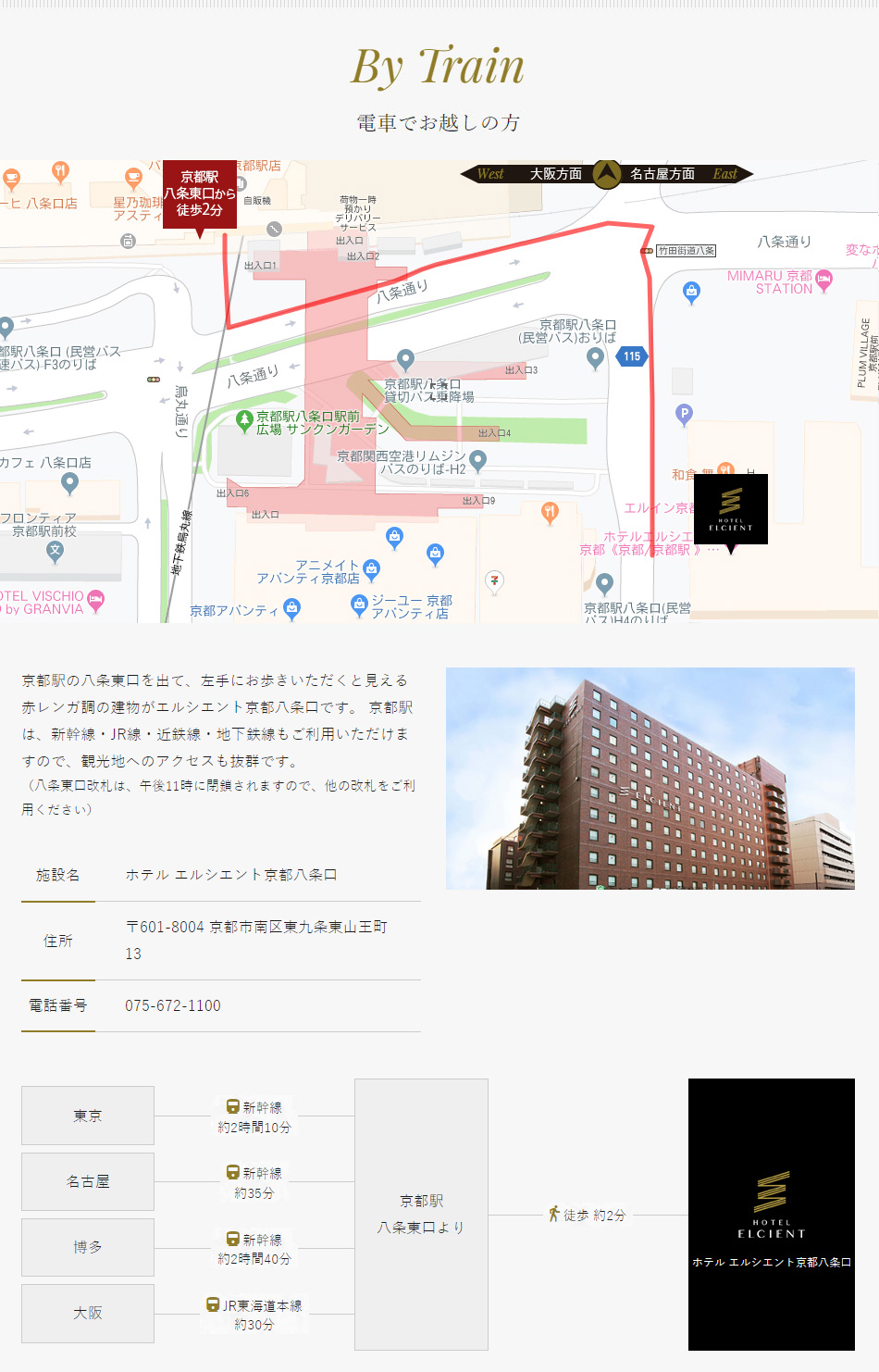879x1372 pixels.
Task: Open the Kyoto Station route map
Action: click(439, 391)
